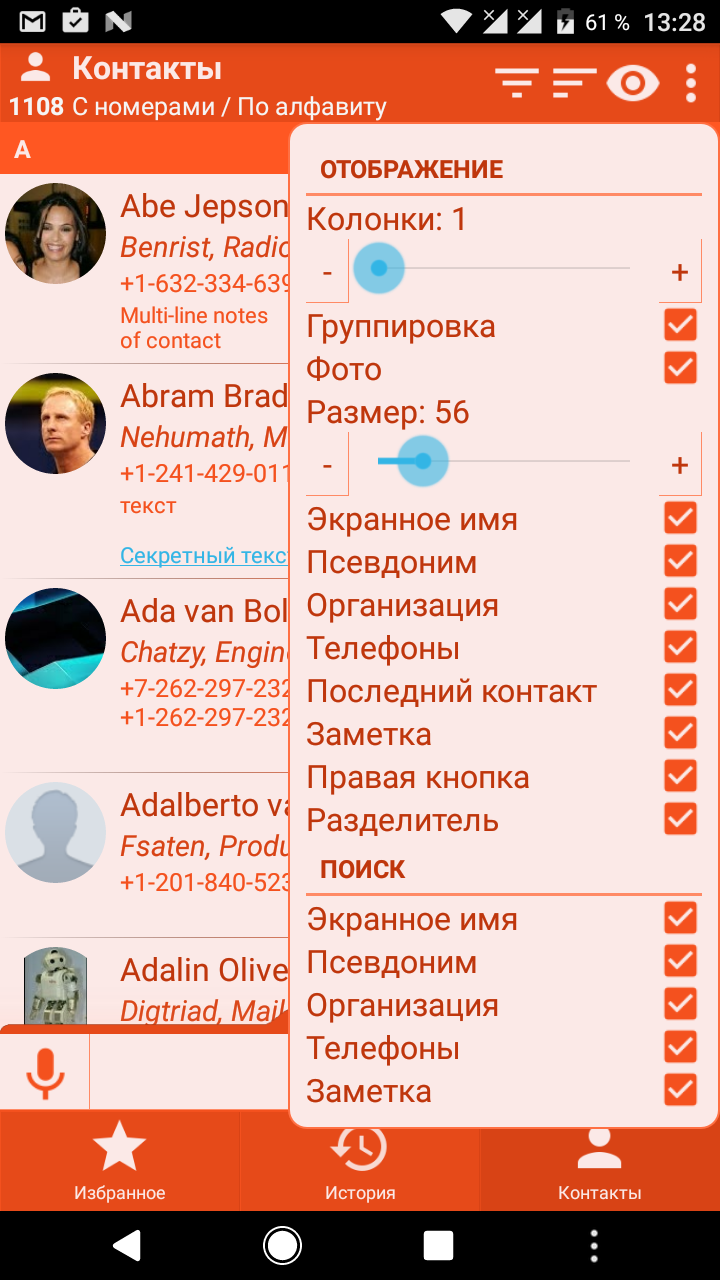Screen dimensions: 720x1280
Task: Open the filter icon in the toolbar
Action: point(517,83)
